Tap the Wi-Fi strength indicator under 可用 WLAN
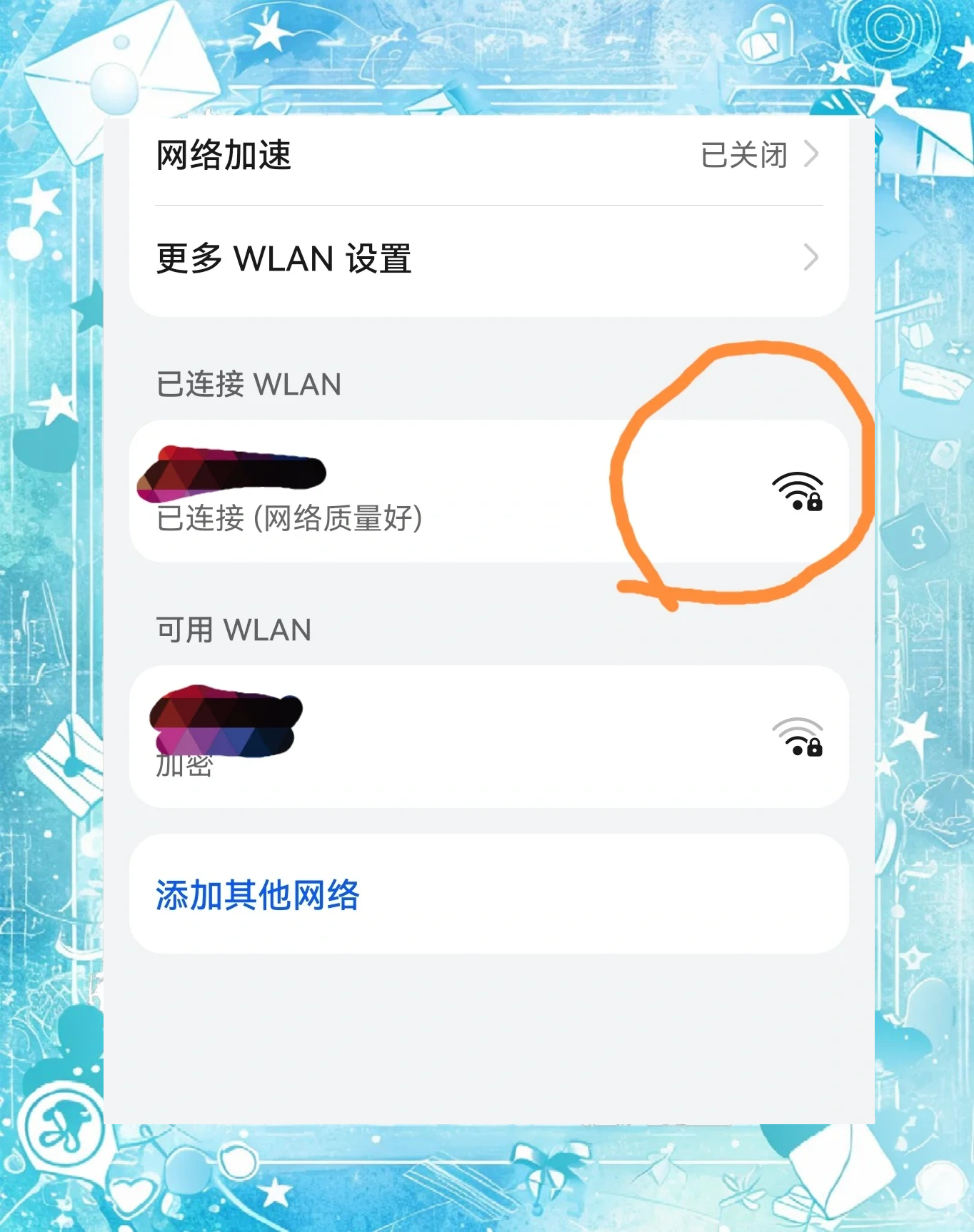 [x=798, y=742]
